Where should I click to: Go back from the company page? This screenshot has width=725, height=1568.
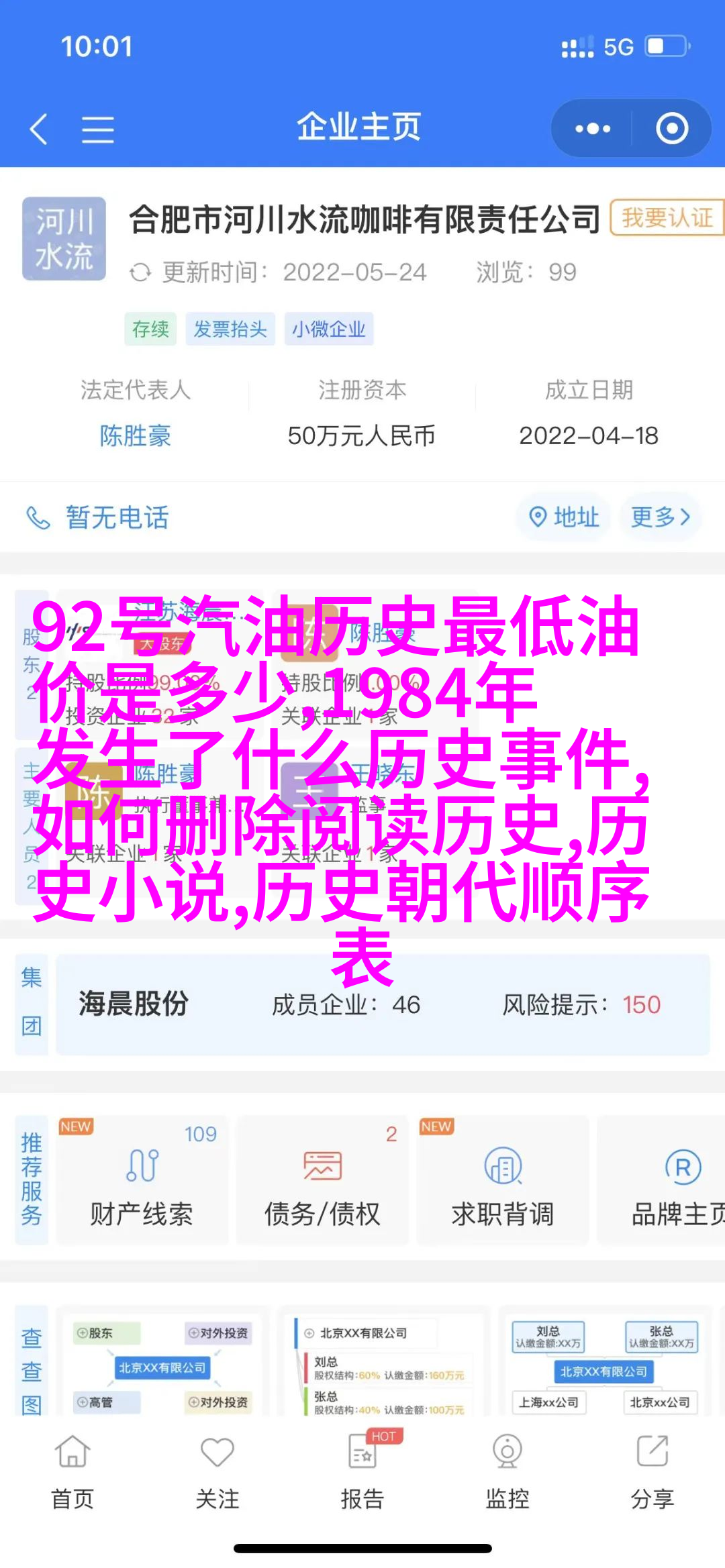tap(39, 129)
